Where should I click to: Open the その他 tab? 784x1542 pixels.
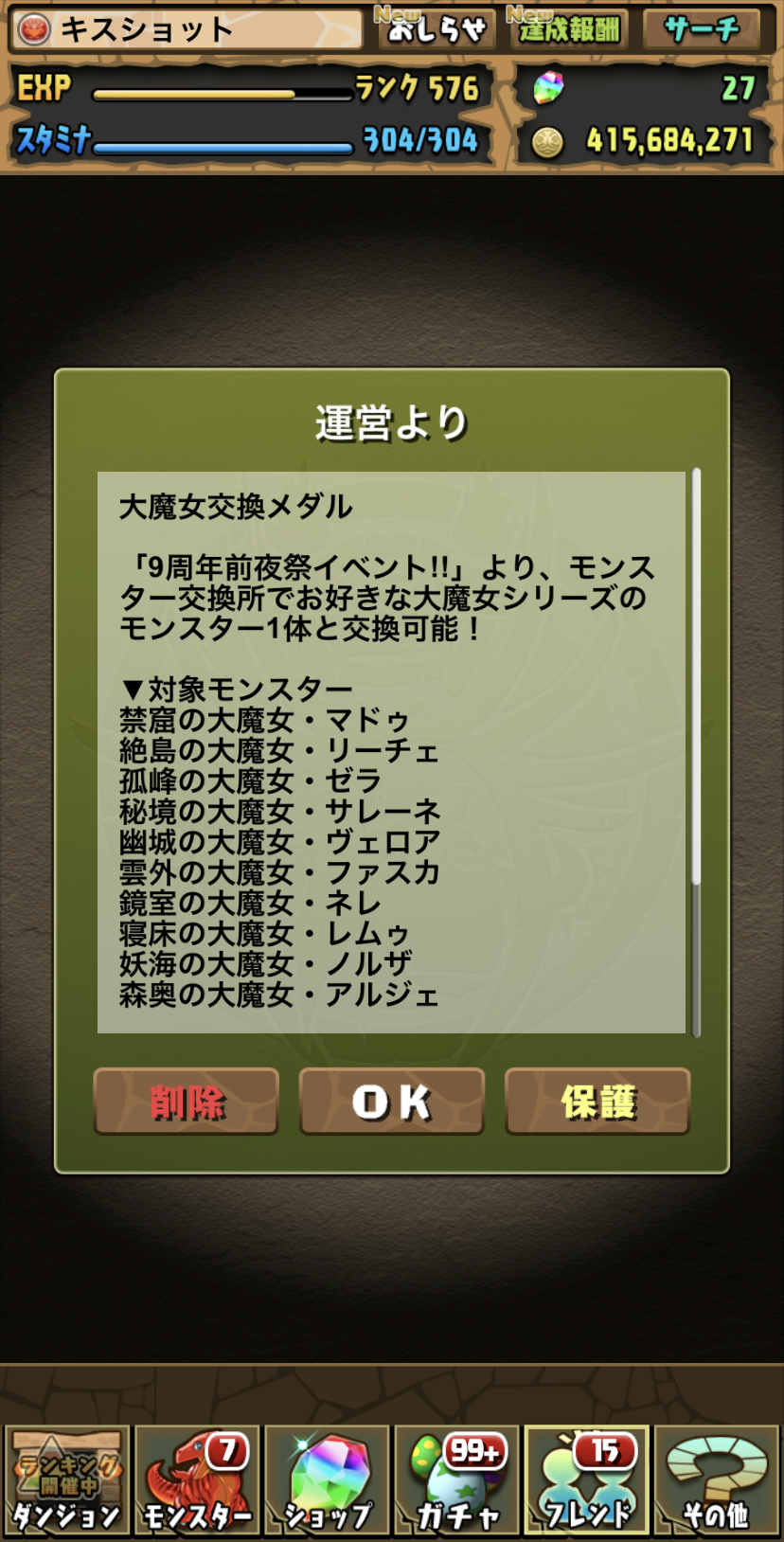pyautogui.click(x=717, y=1480)
